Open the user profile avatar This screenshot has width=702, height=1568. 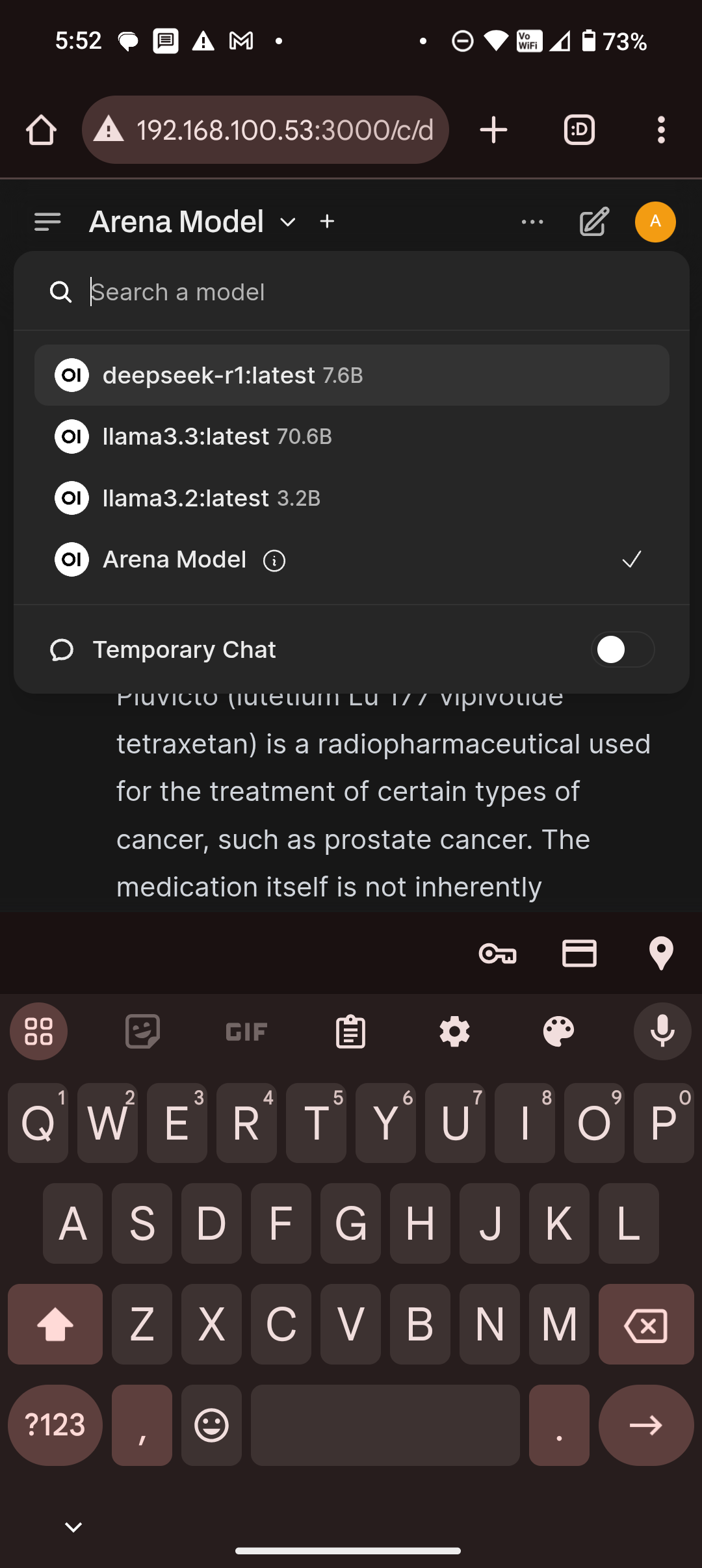(x=655, y=222)
